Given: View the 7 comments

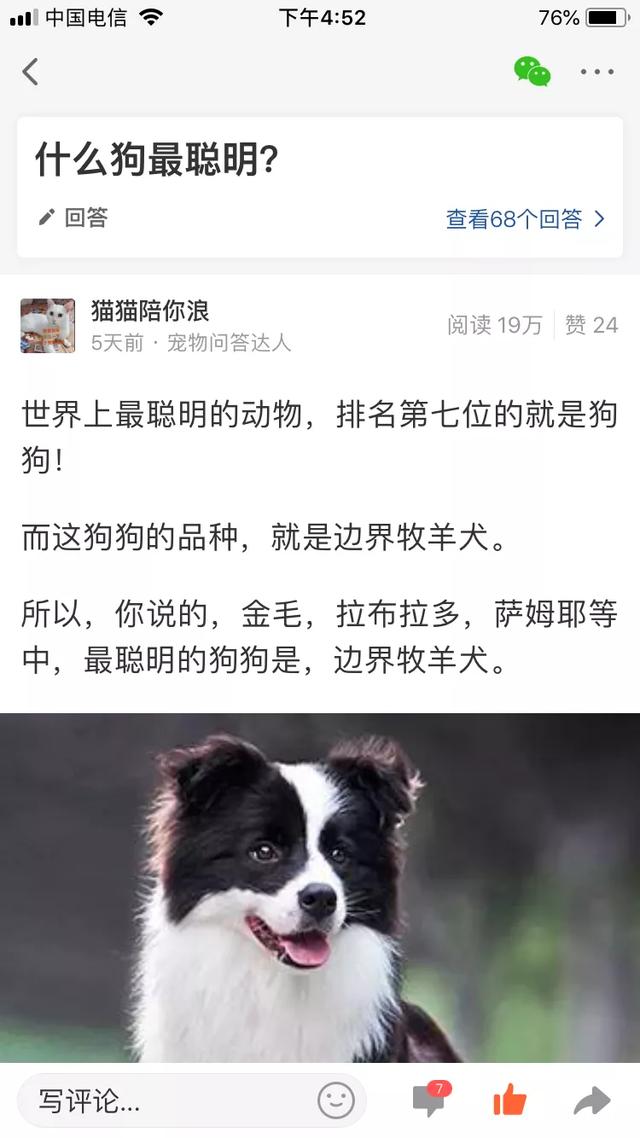Looking at the screenshot, I should pyautogui.click(x=430, y=1101).
